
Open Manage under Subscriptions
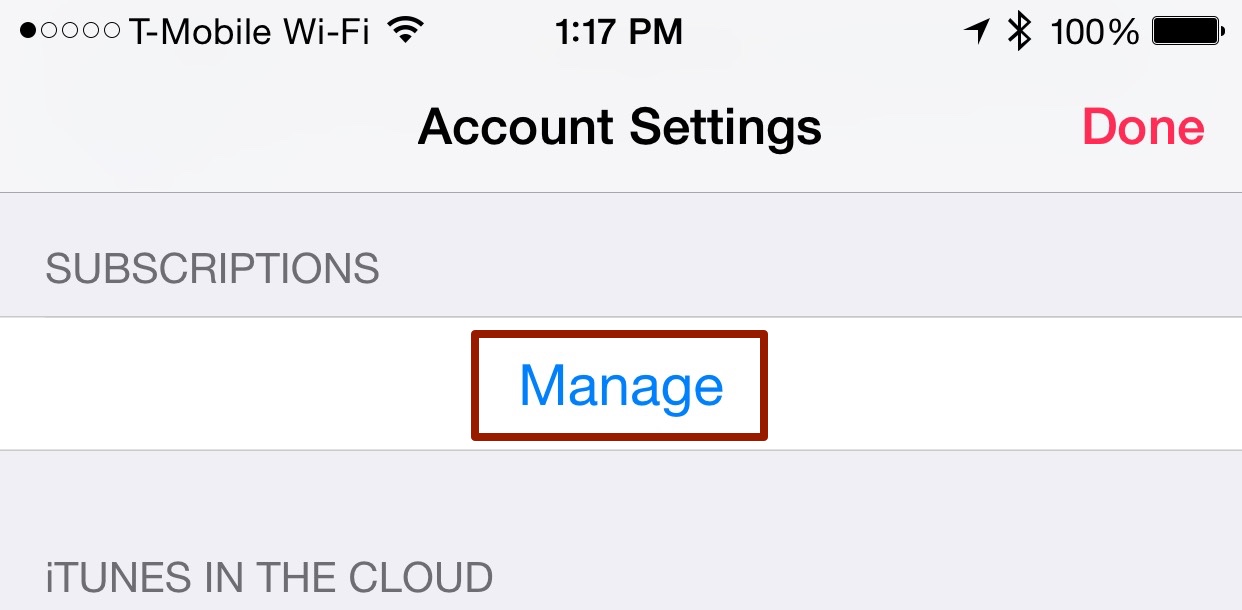[620, 385]
